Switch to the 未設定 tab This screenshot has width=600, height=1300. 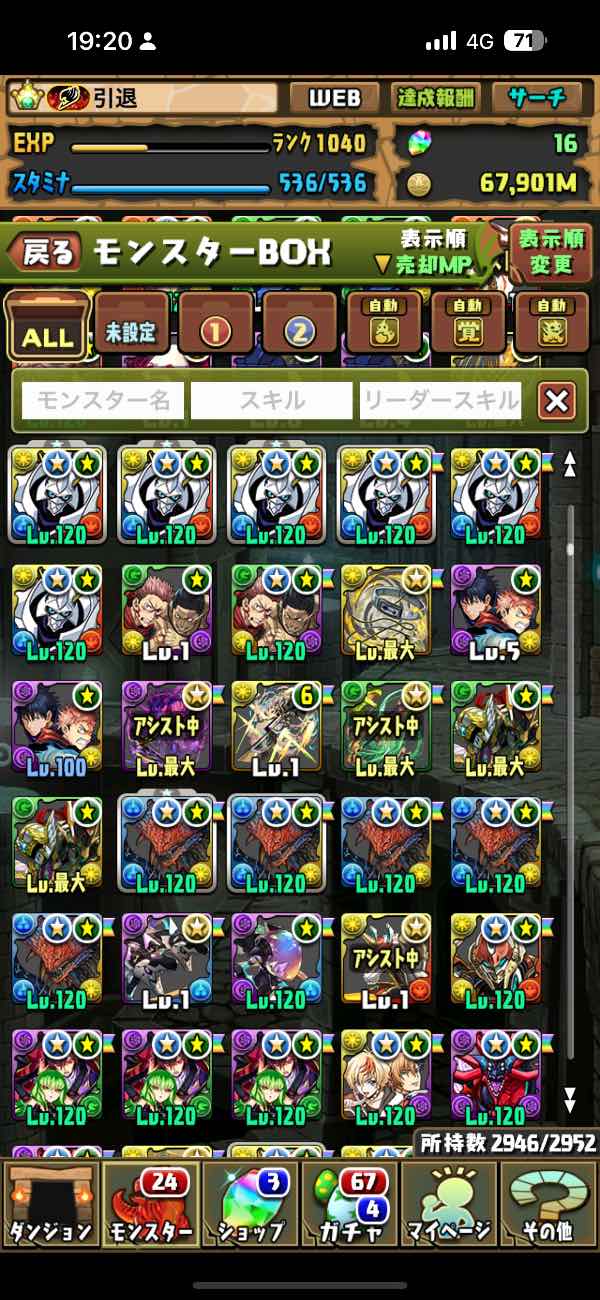(131, 328)
